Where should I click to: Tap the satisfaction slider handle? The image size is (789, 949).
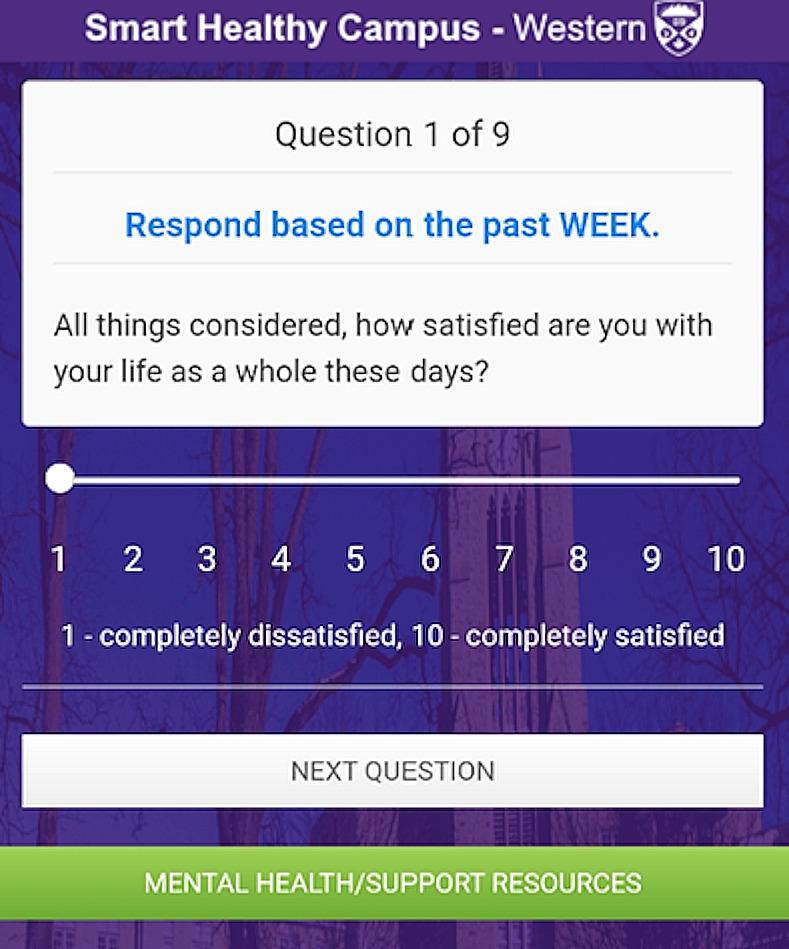(60, 478)
